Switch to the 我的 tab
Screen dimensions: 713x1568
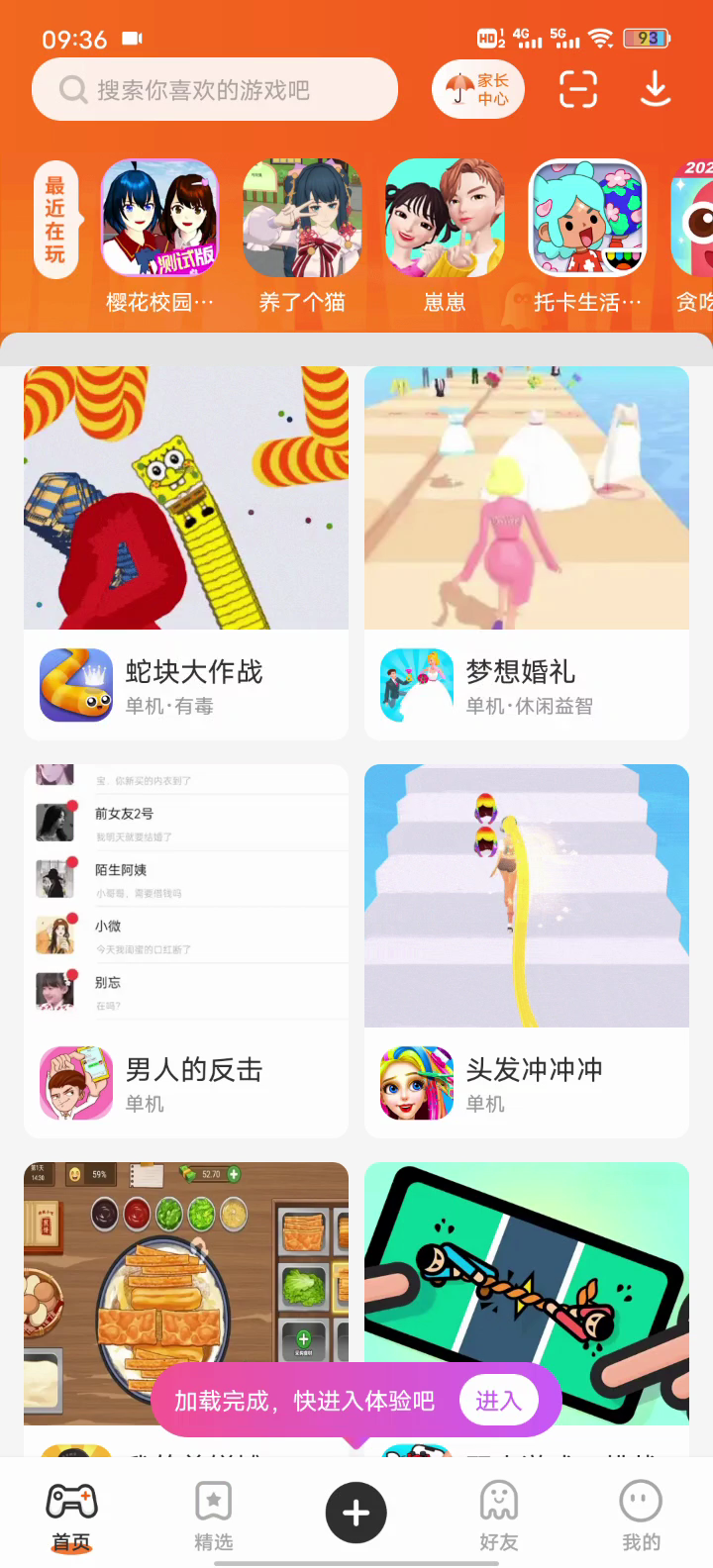tap(641, 1515)
